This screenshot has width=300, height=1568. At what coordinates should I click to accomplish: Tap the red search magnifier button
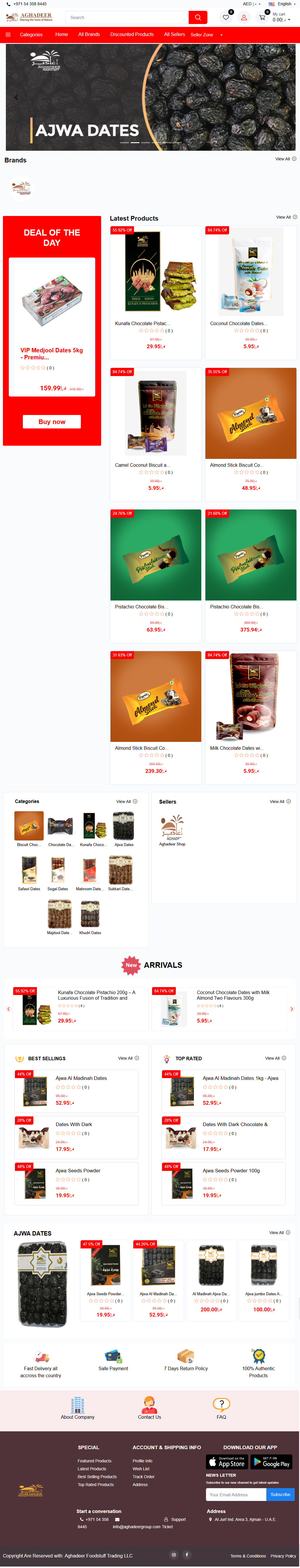[197, 18]
